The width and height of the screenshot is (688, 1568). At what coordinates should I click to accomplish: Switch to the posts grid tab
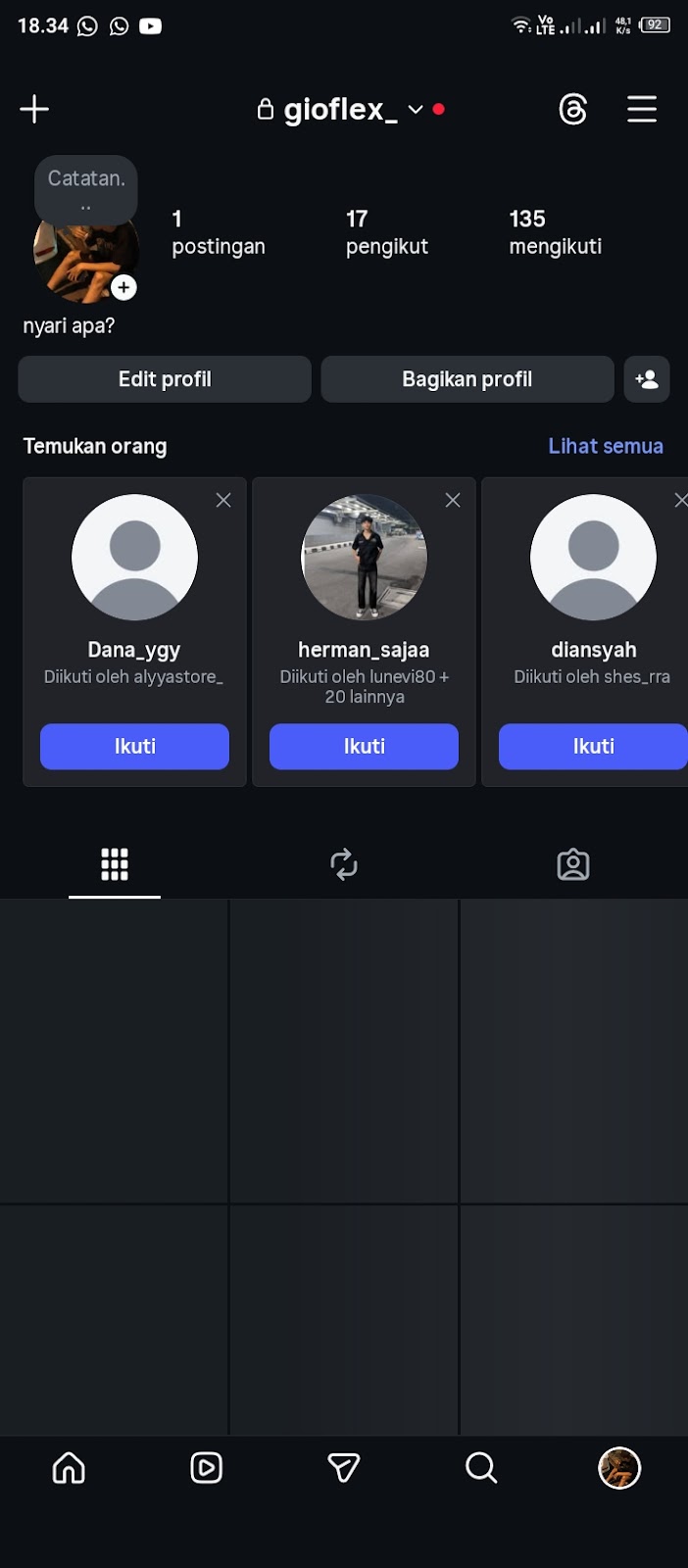(115, 864)
